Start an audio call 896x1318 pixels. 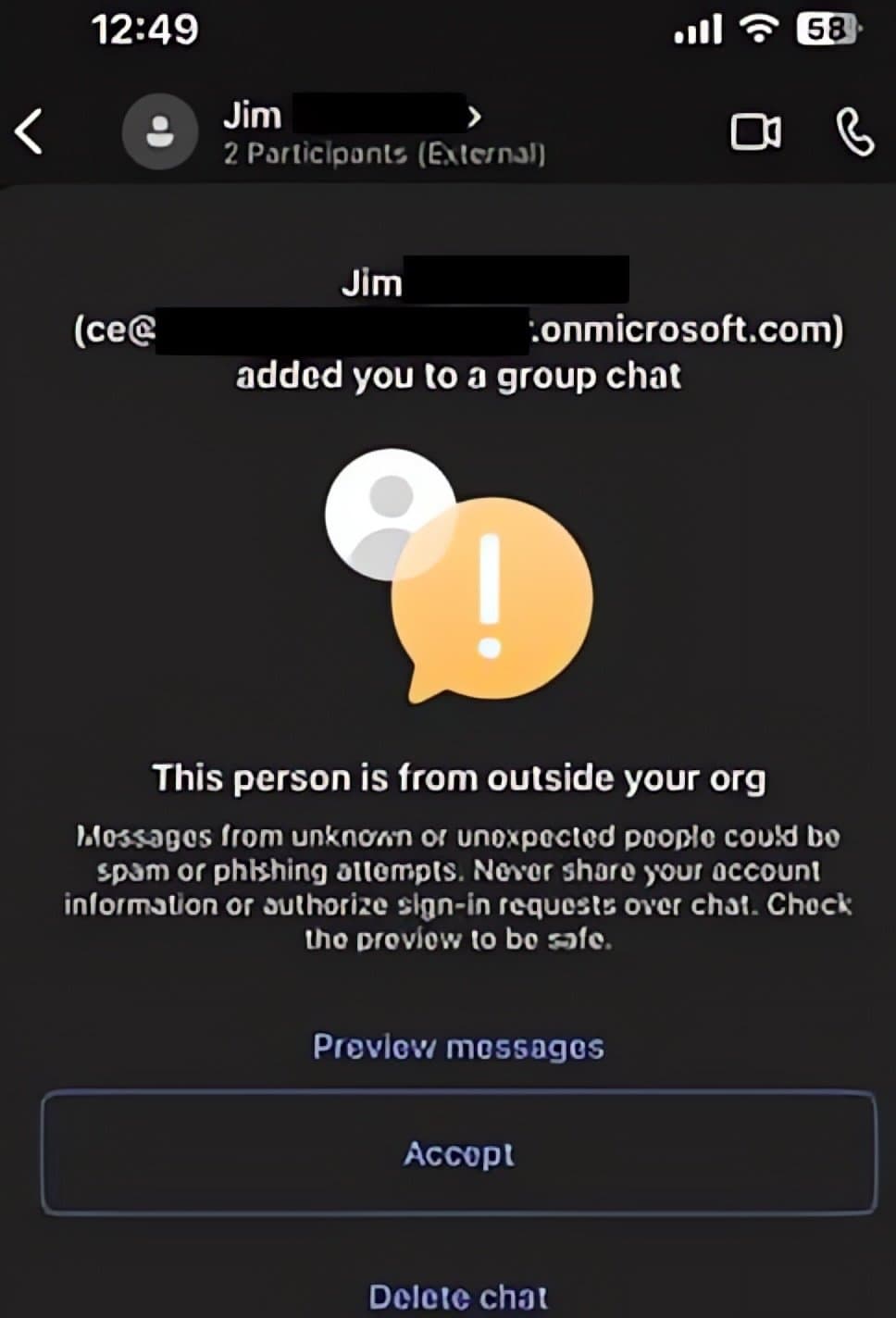tap(854, 132)
